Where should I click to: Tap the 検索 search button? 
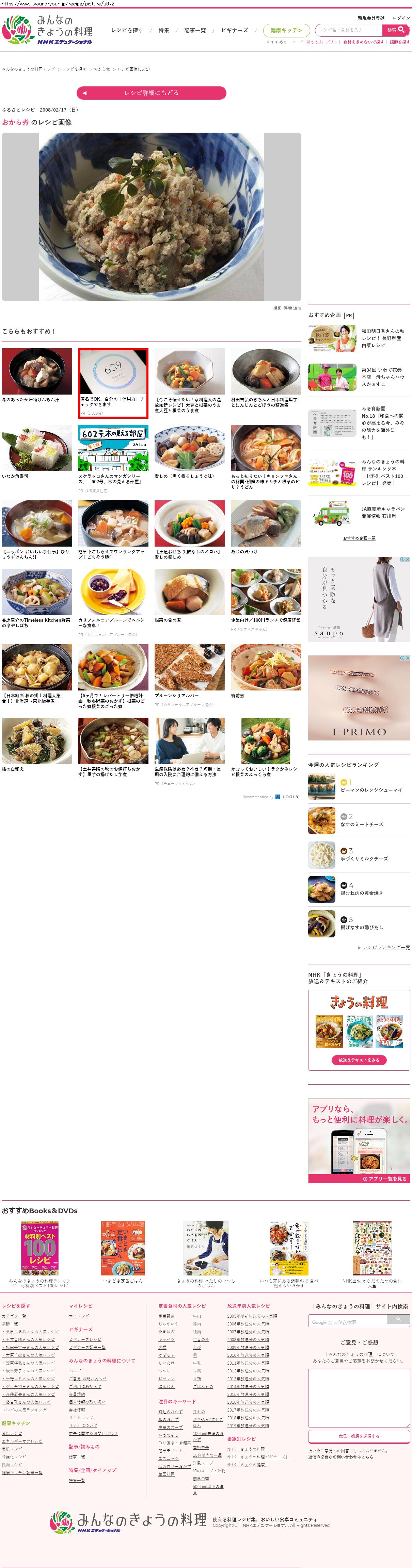(x=396, y=30)
